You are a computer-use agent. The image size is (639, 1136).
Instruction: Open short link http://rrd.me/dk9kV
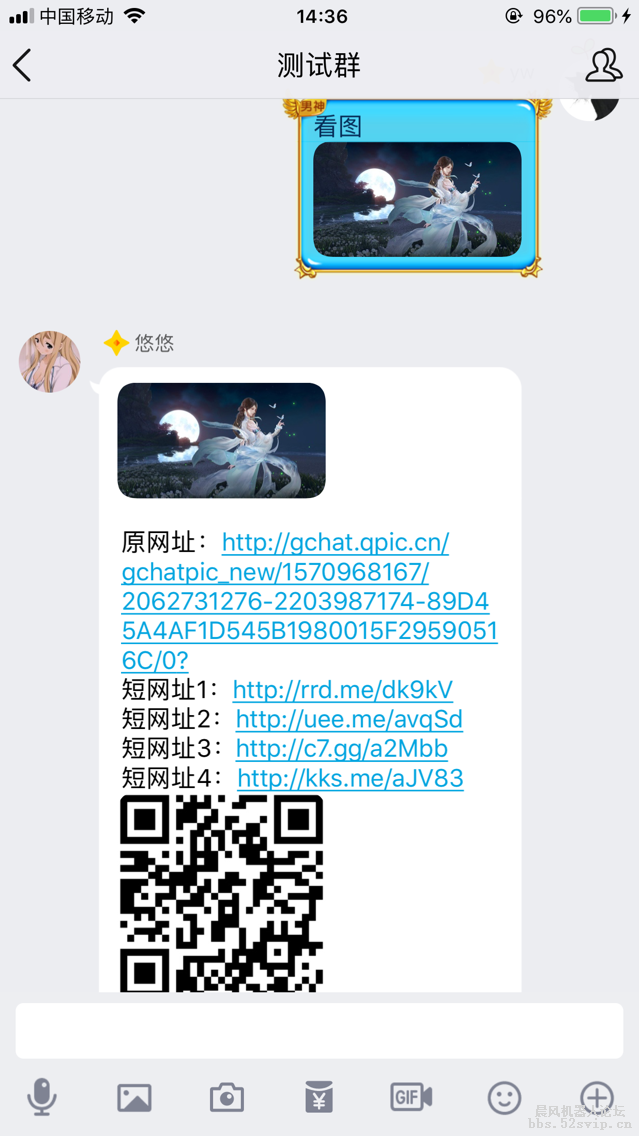[342, 690]
